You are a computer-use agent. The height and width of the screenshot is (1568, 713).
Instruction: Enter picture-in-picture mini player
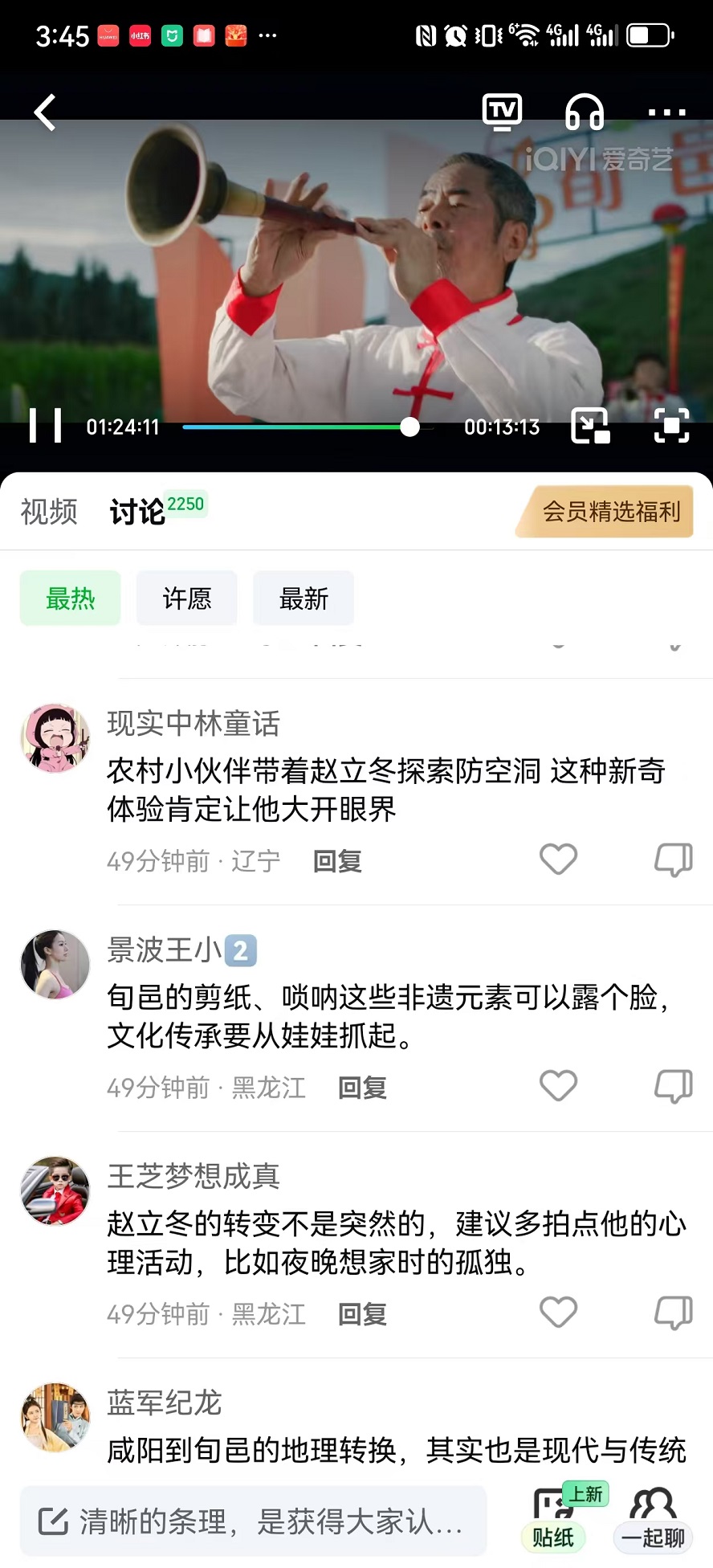[590, 426]
